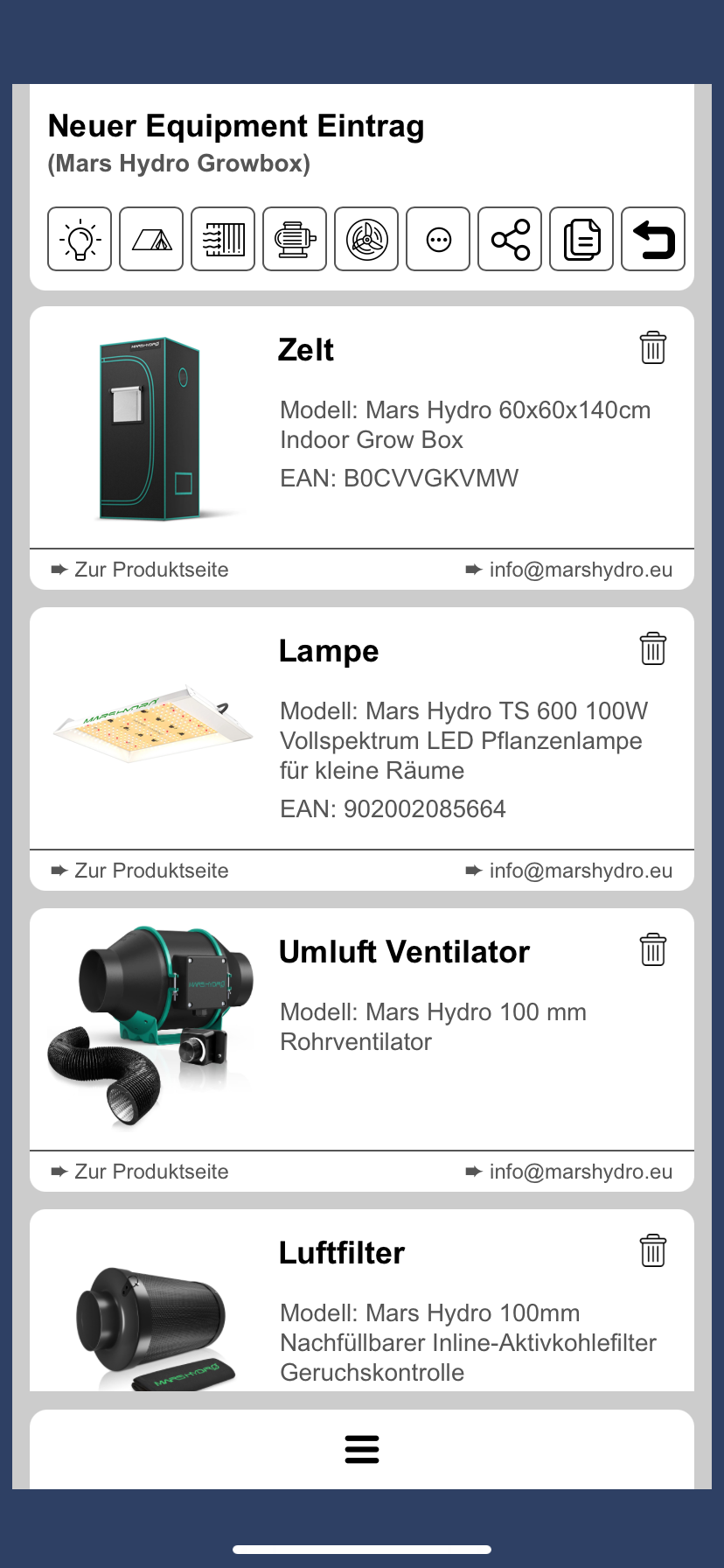Select the lamp (Lampe) toolbar icon

point(80,239)
